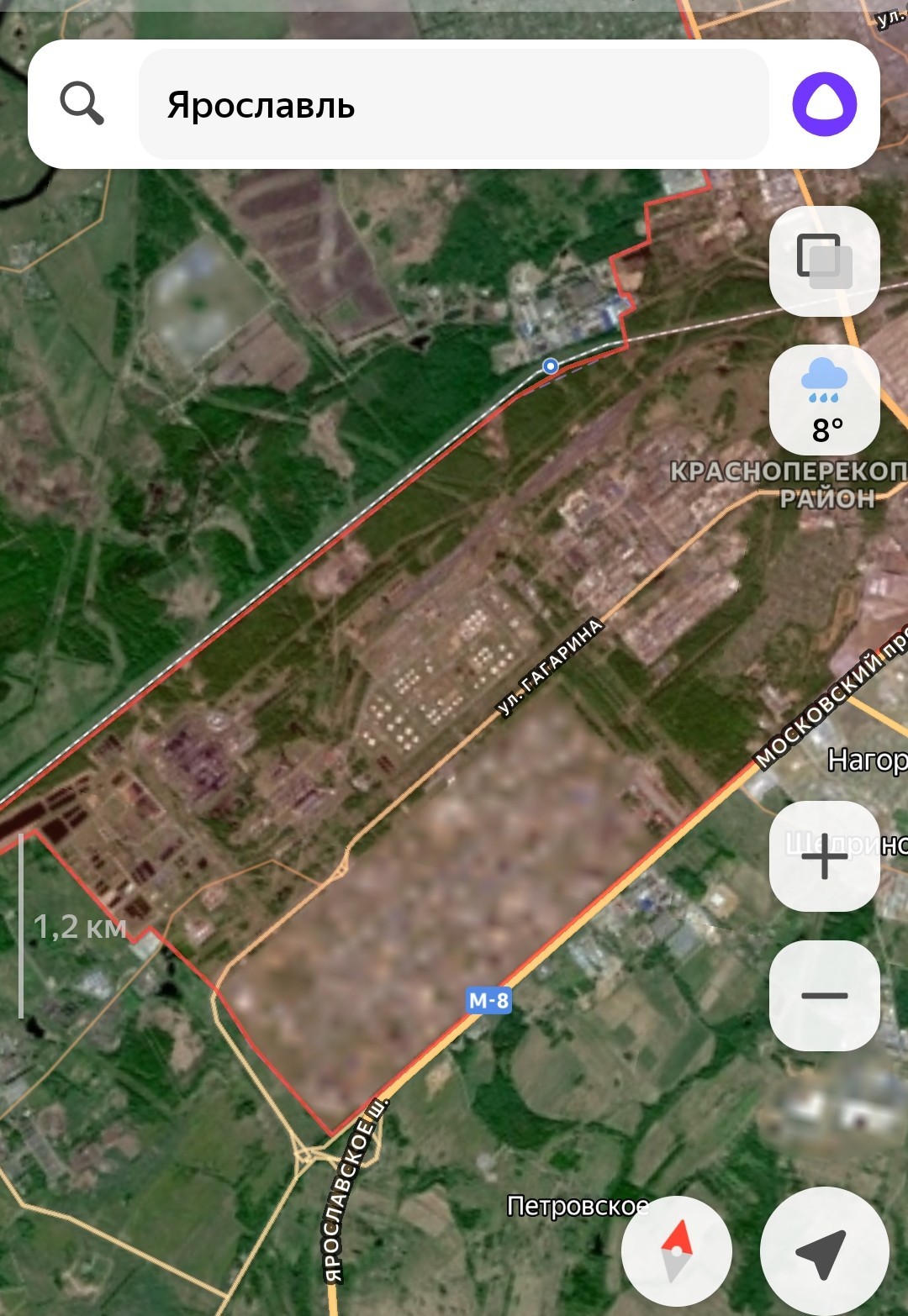This screenshot has width=908, height=1316.
Task: Open the weather widget showing 8°
Action: (x=824, y=401)
